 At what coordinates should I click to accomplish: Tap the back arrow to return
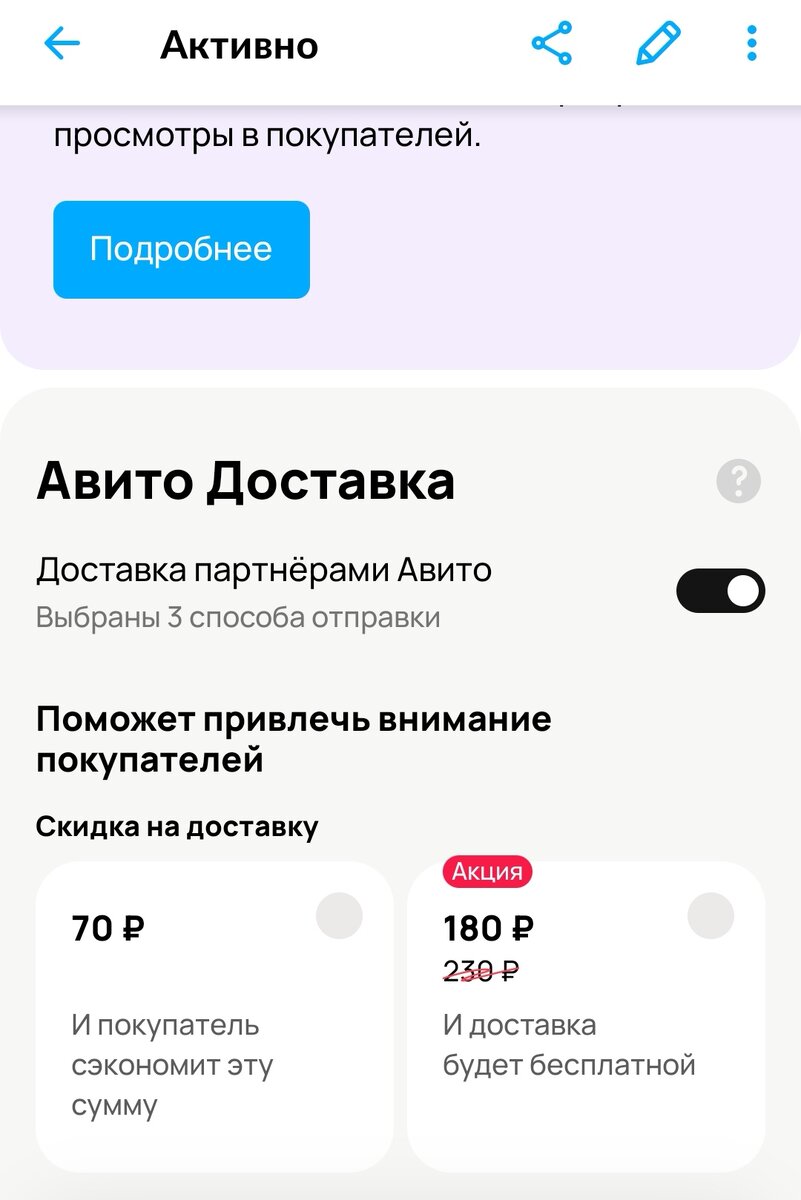61,44
